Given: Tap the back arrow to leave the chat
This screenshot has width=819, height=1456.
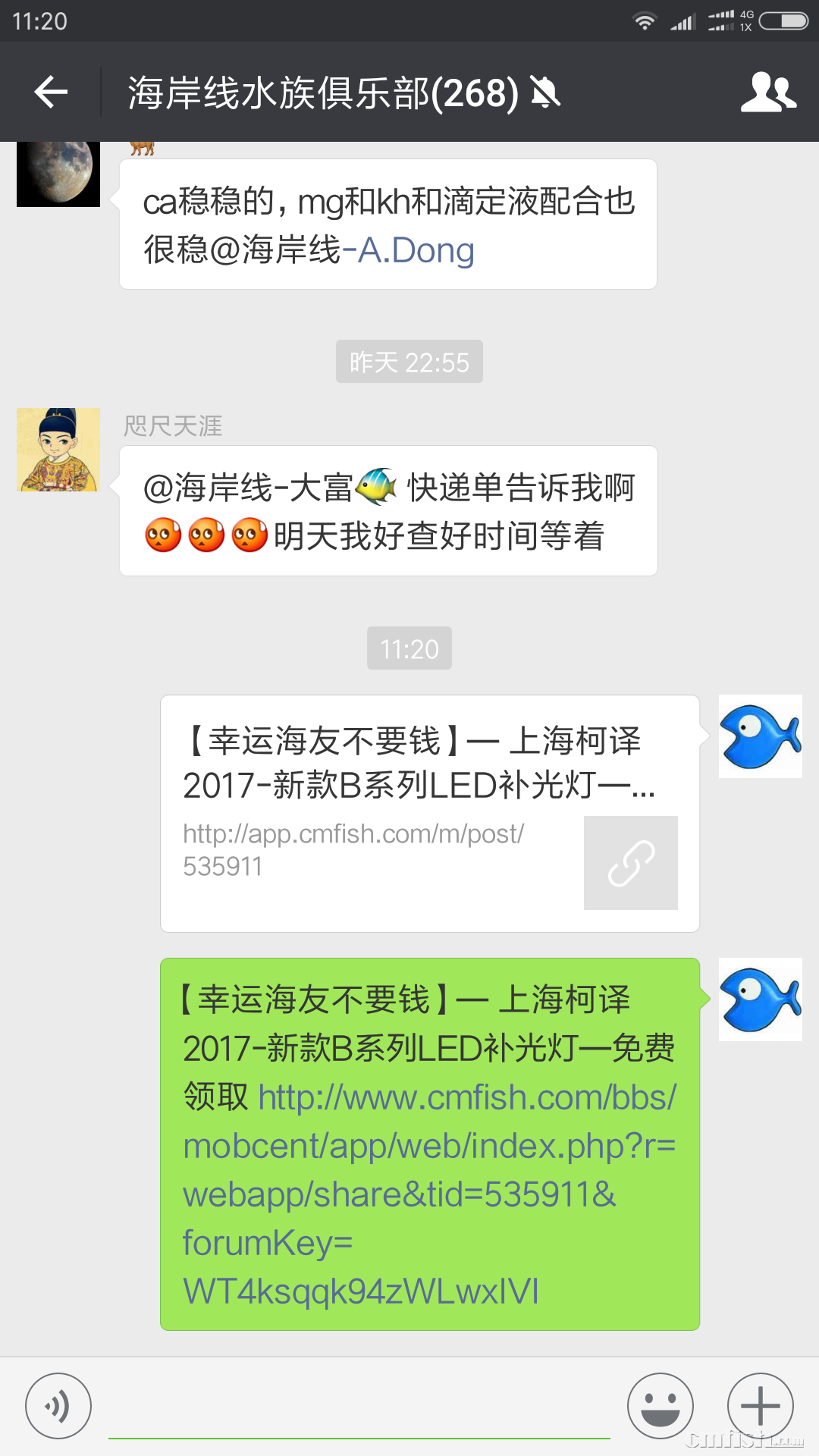Looking at the screenshot, I should tap(49, 91).
